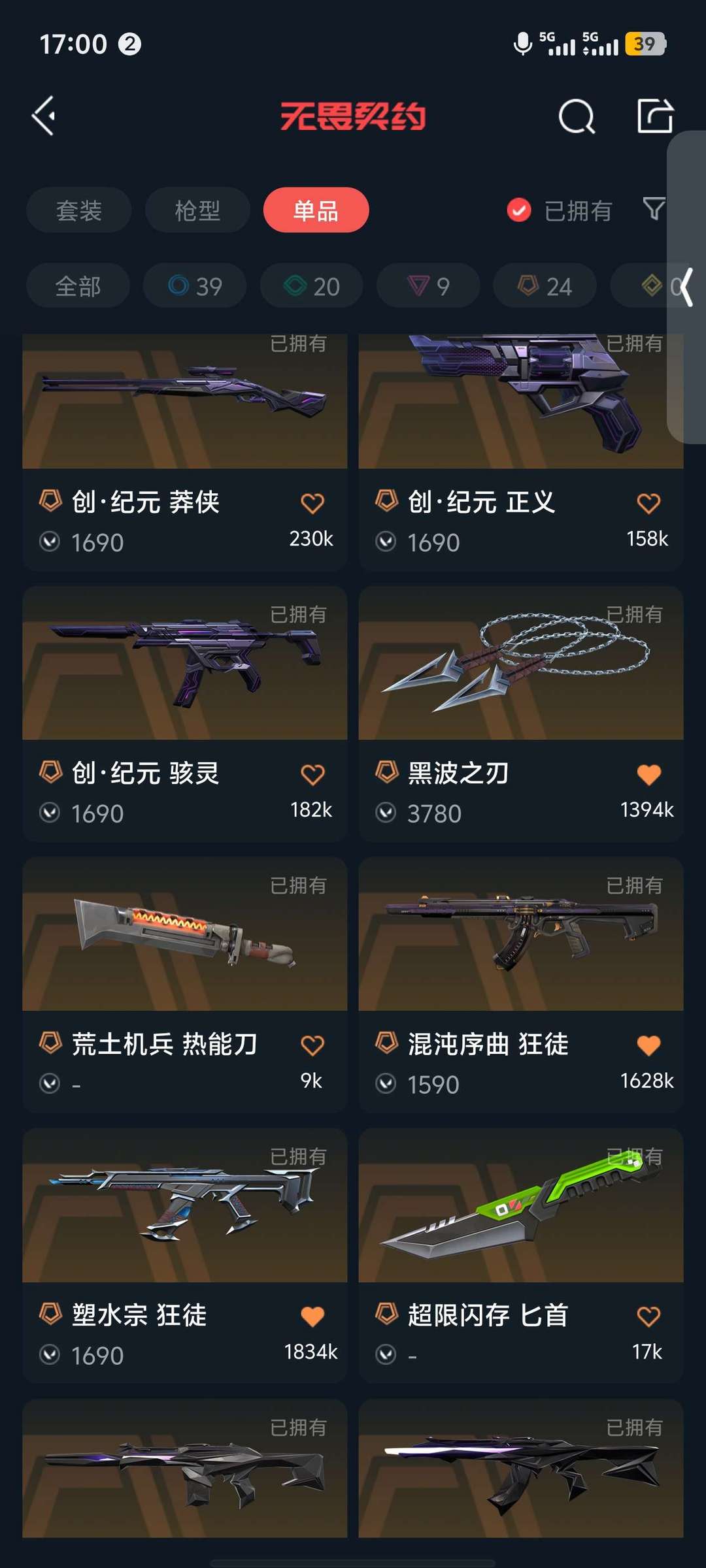
Task: Uncheck the 已拥有 filter checkbox
Action: point(519,210)
